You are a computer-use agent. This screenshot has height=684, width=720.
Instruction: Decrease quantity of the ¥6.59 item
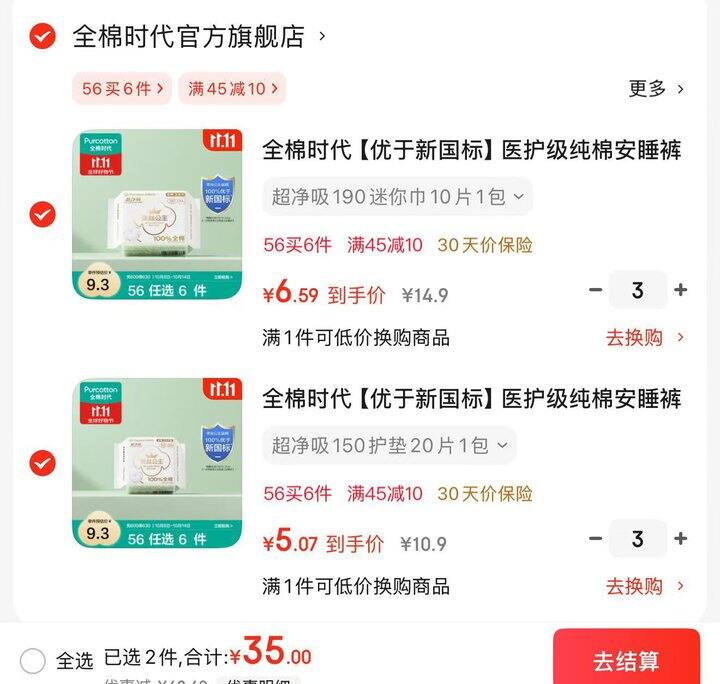(596, 291)
